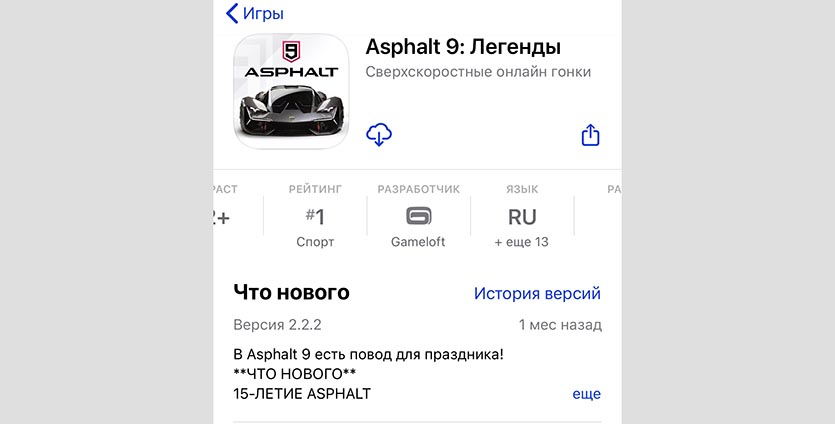View the #1 Спорт chart ranking

(x=315, y=217)
